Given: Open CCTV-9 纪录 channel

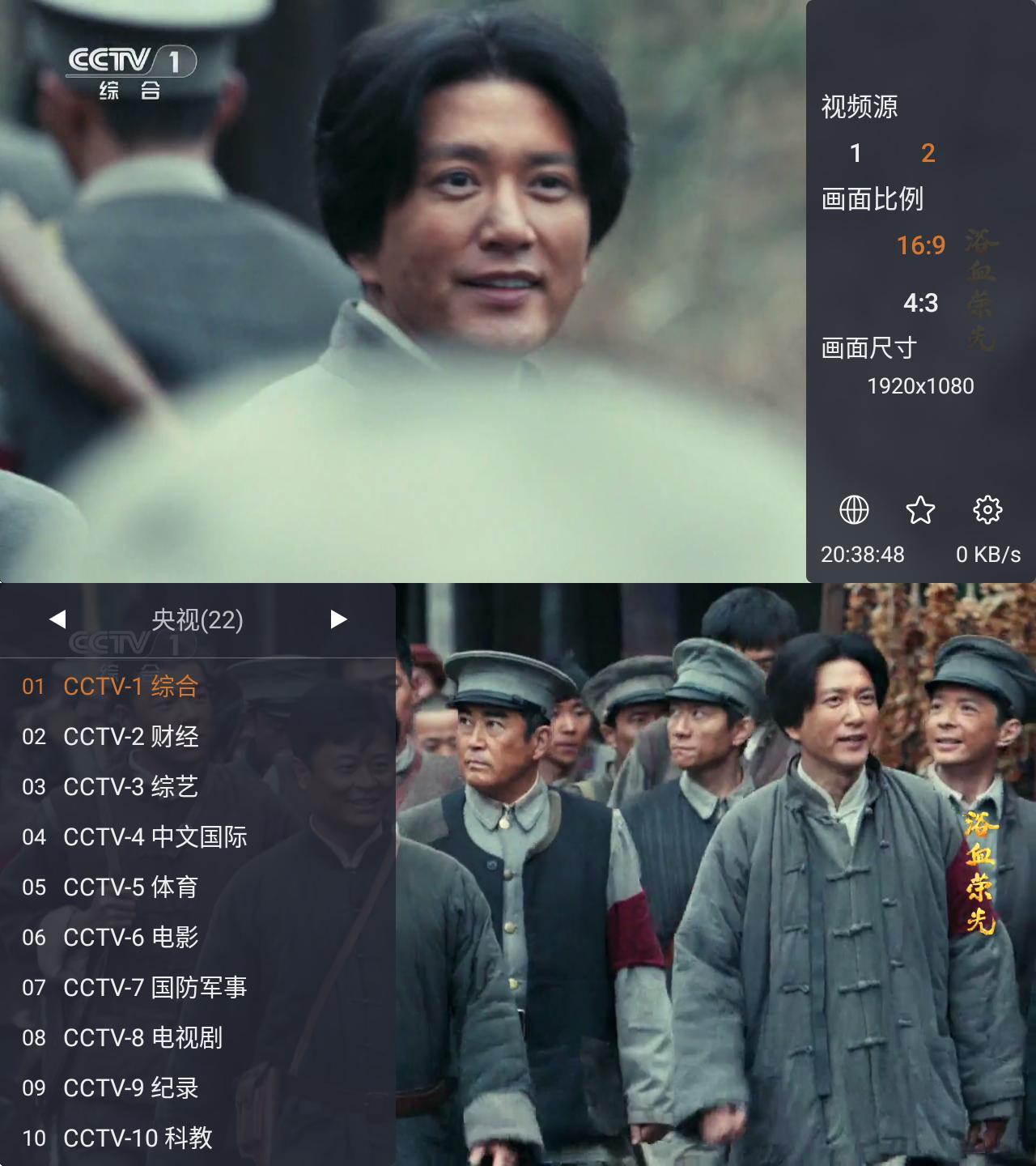Looking at the screenshot, I should pyautogui.click(x=129, y=1088).
